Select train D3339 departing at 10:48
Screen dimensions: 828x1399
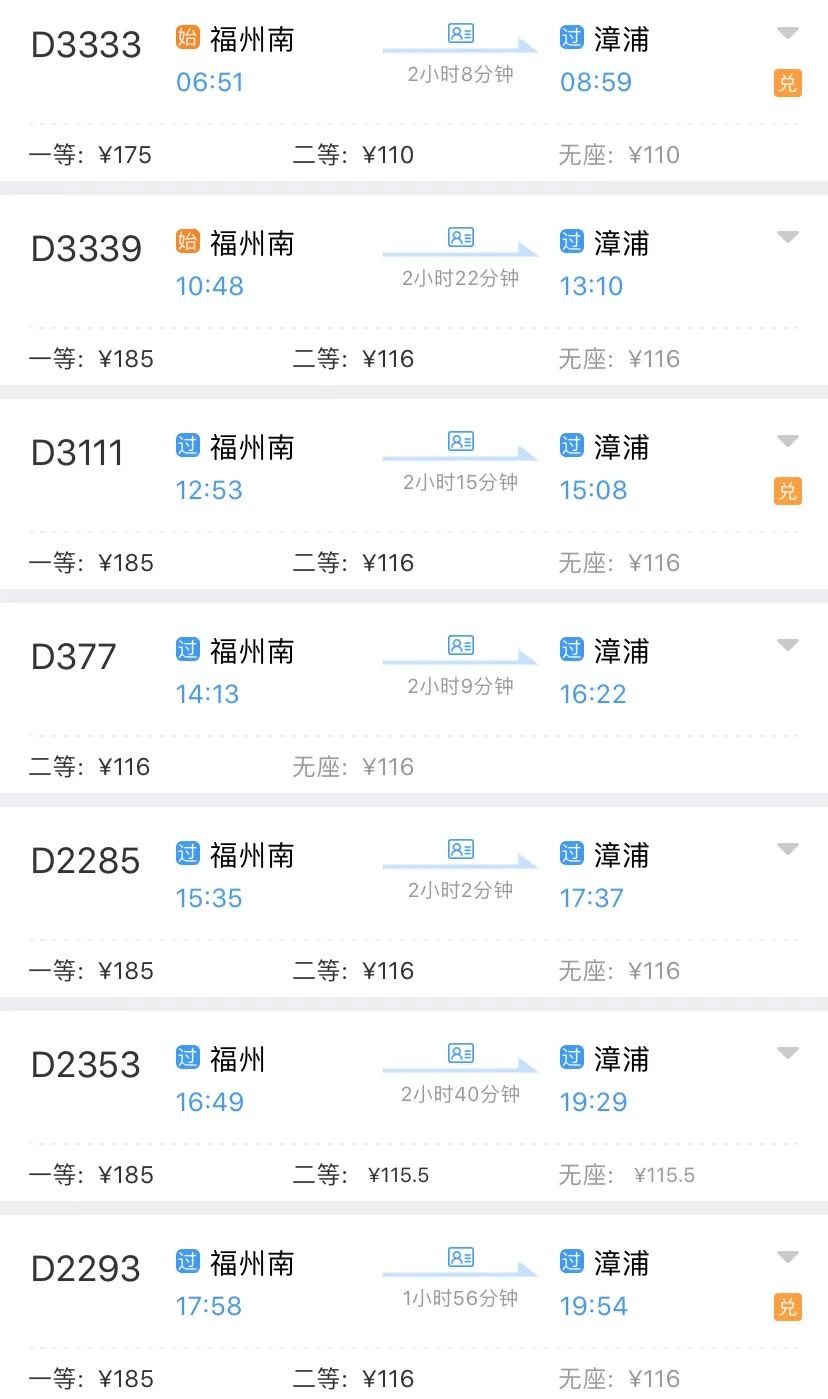[x=86, y=249]
